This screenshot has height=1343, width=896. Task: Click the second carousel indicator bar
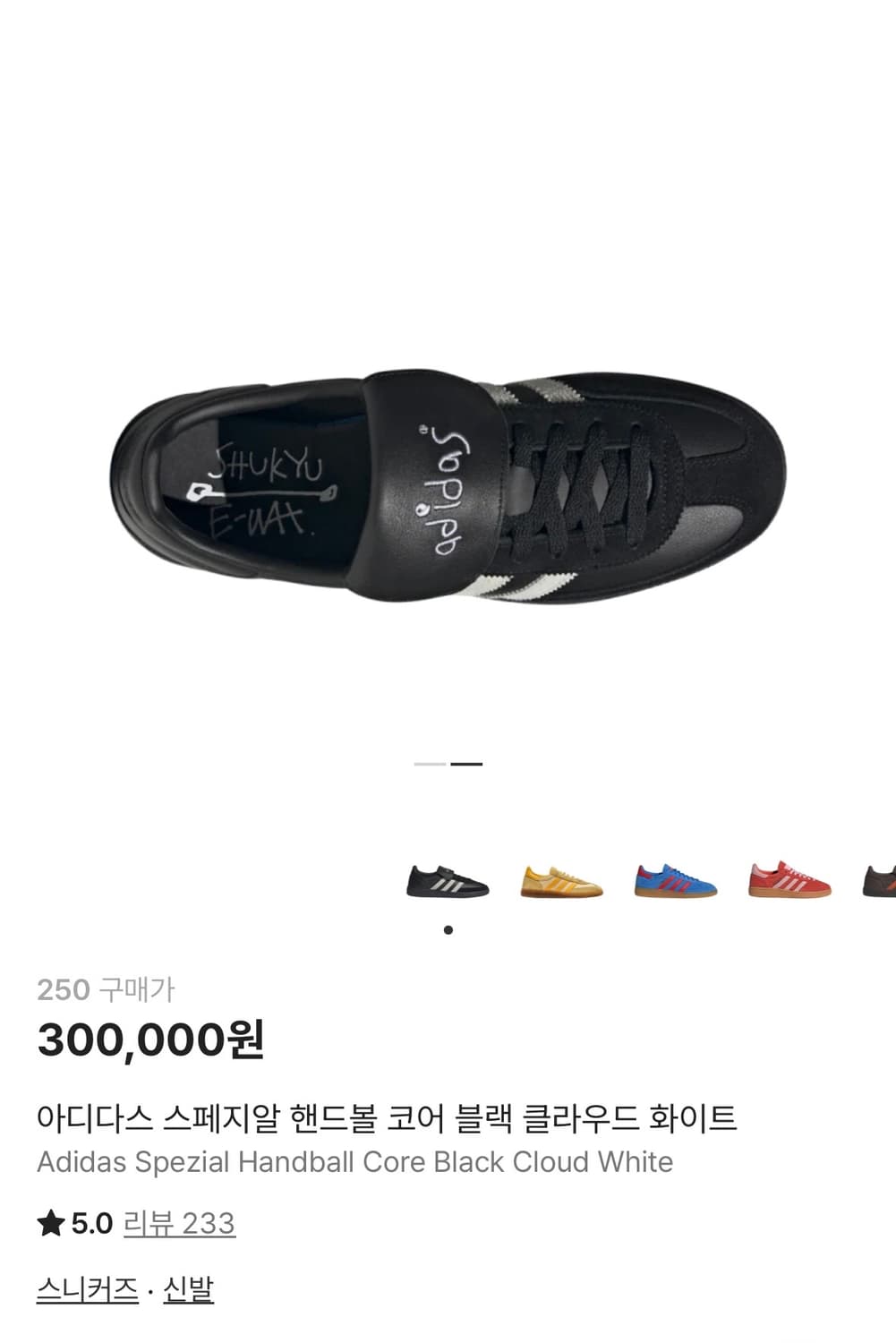467,764
